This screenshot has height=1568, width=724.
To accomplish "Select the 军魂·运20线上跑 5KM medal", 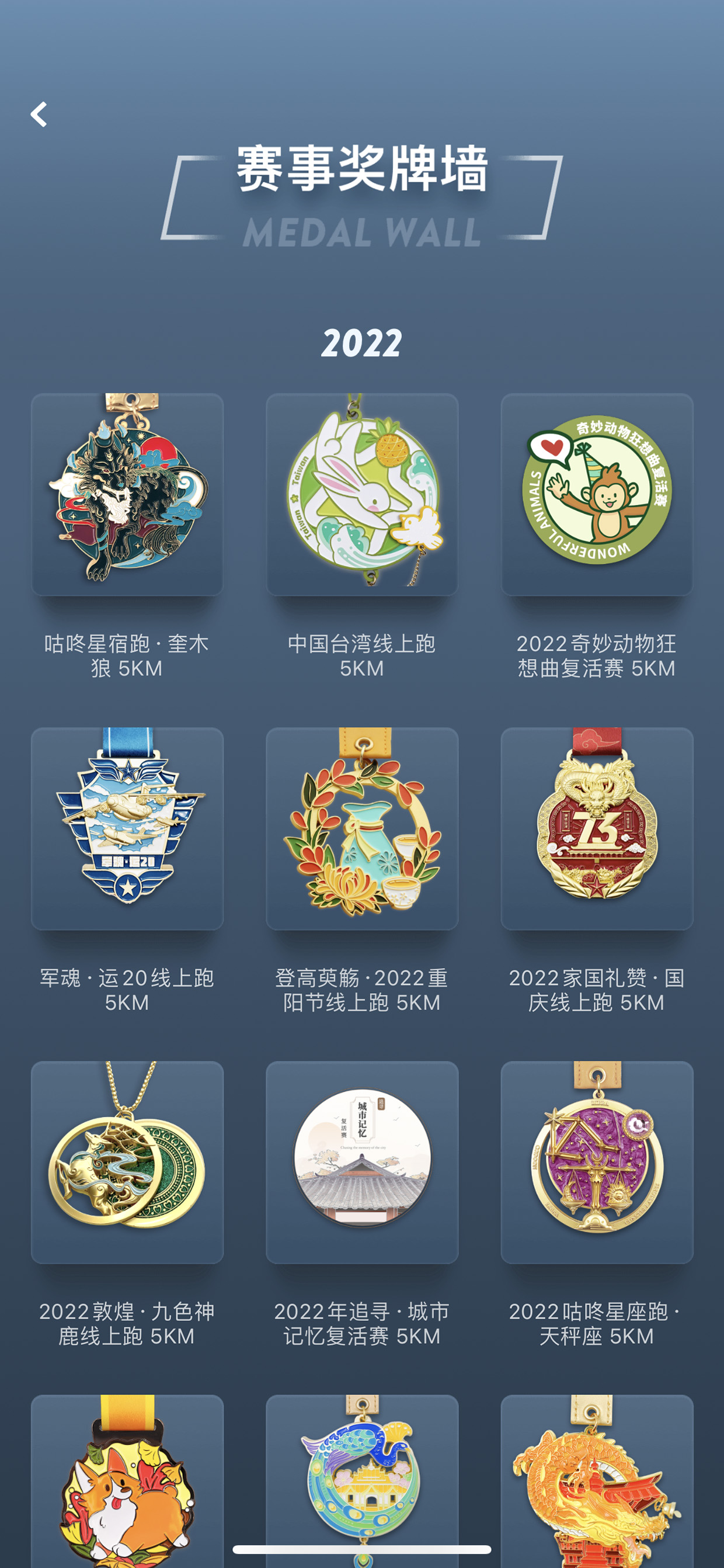I will click(127, 828).
